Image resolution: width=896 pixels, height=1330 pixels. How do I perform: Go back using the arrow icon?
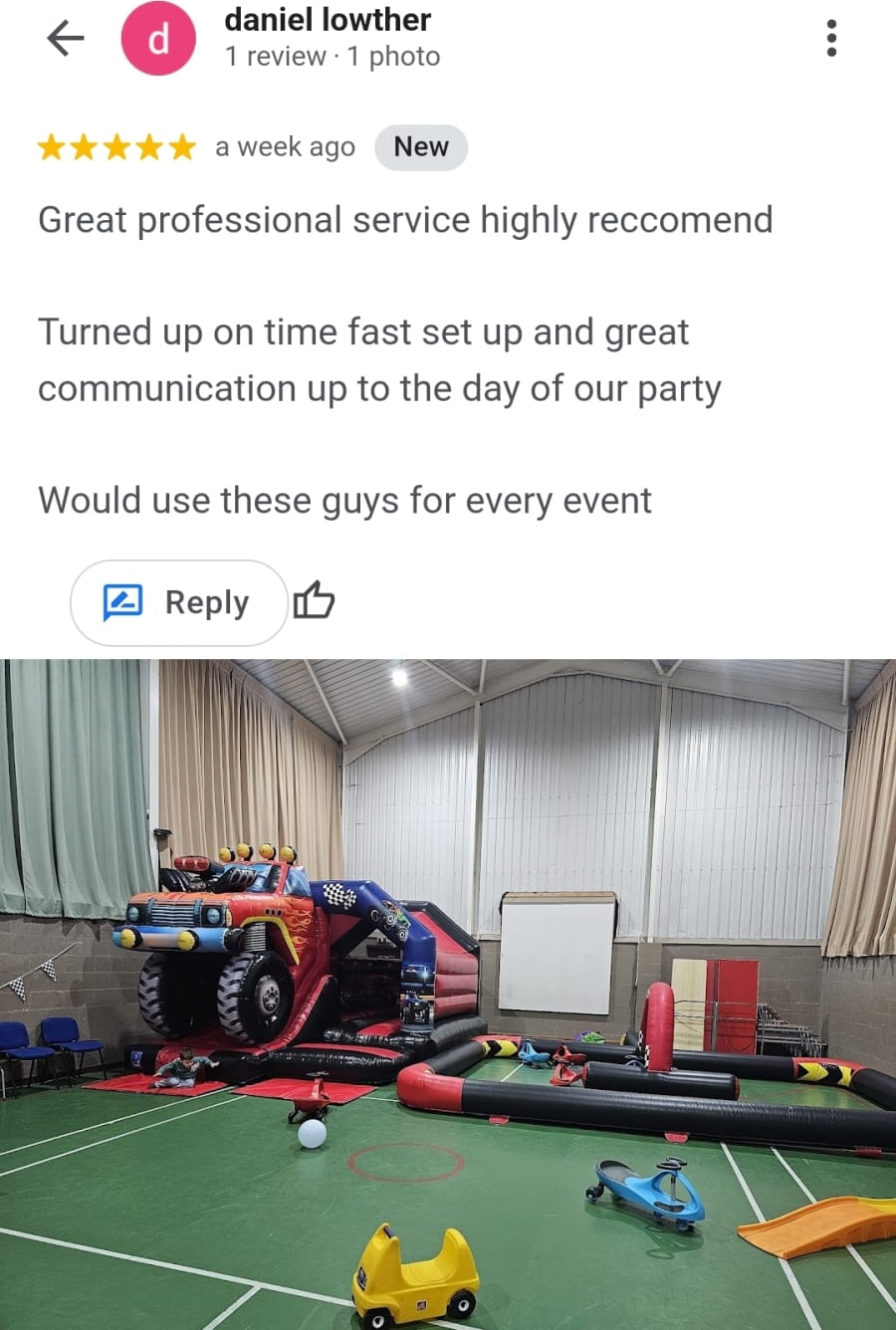66,39
